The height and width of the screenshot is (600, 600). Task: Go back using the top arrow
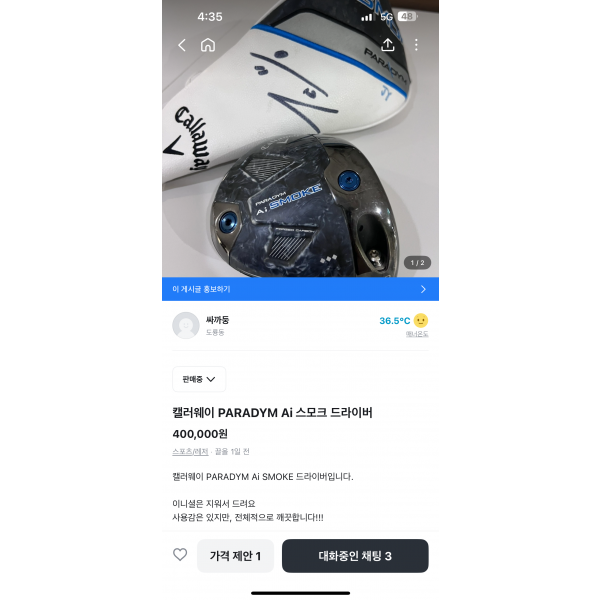[182, 45]
